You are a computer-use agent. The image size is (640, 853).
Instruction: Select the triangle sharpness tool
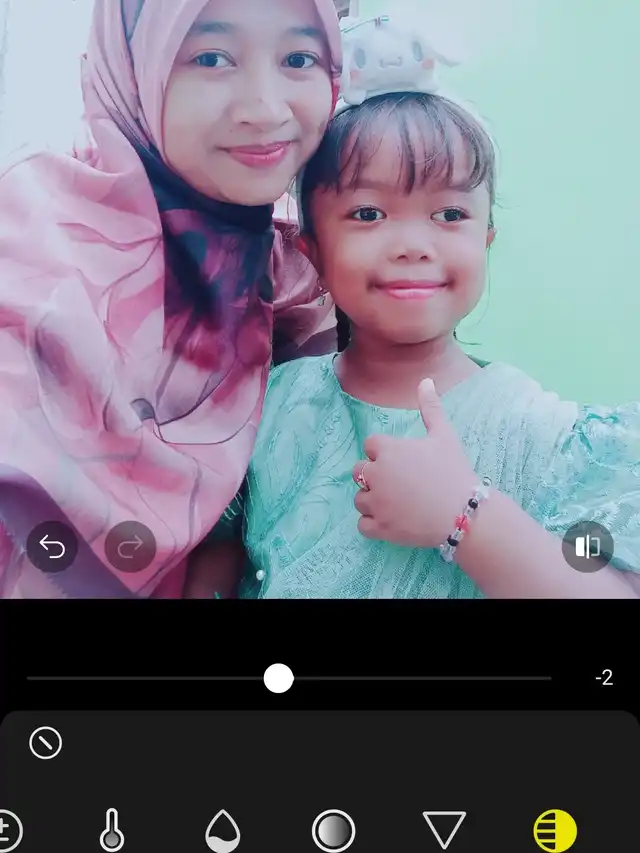pos(444,830)
